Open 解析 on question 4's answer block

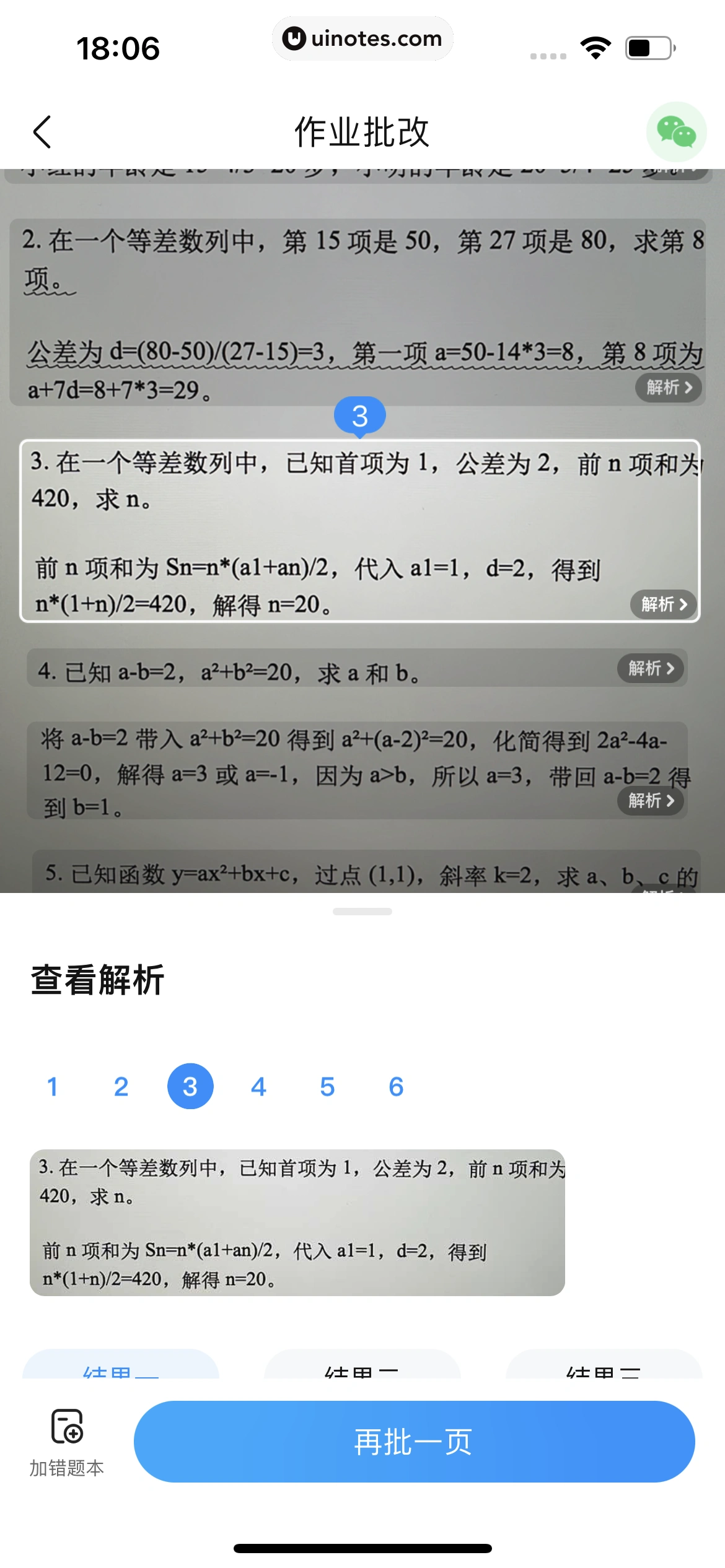click(651, 801)
